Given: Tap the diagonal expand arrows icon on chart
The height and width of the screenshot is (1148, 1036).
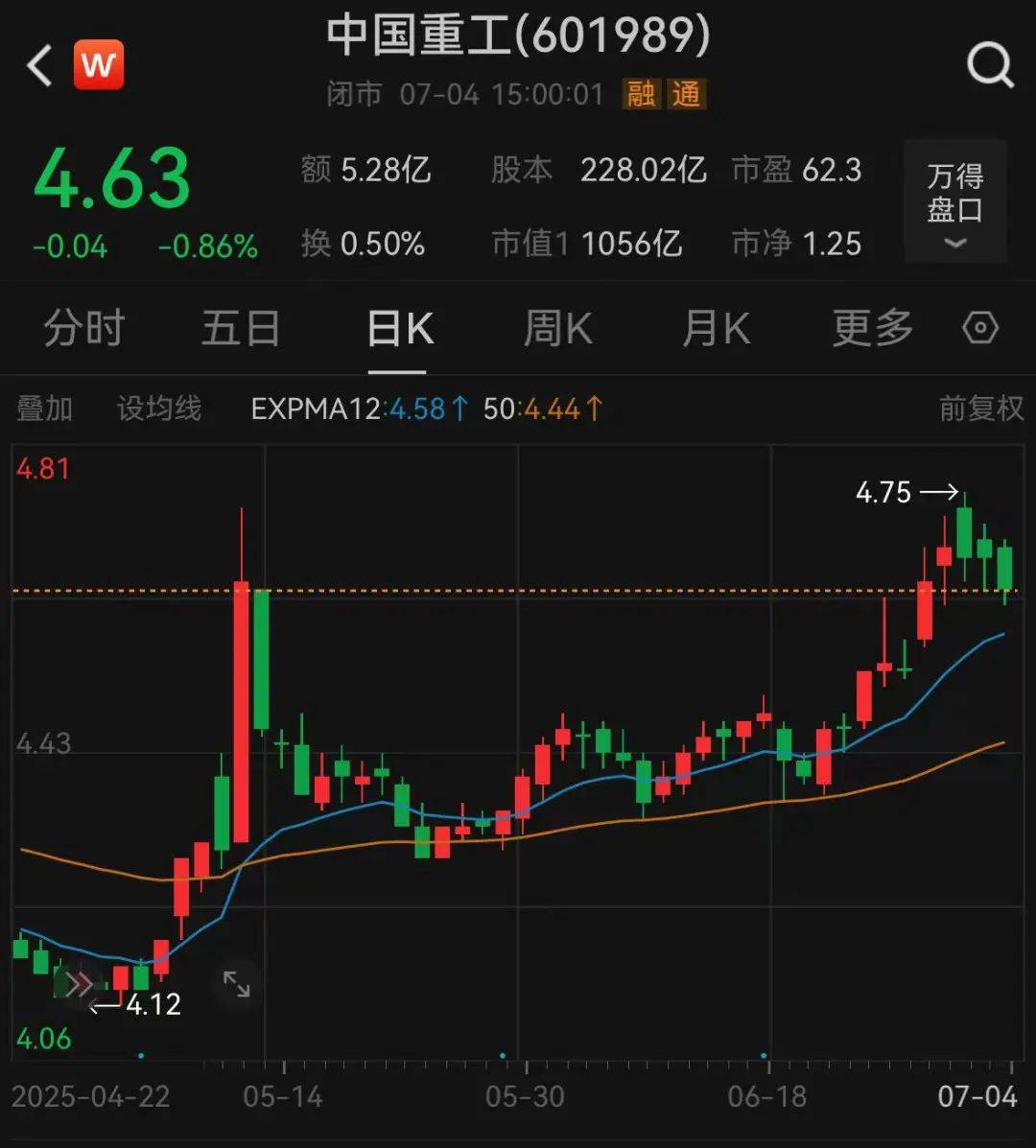Looking at the screenshot, I should 235,982.
